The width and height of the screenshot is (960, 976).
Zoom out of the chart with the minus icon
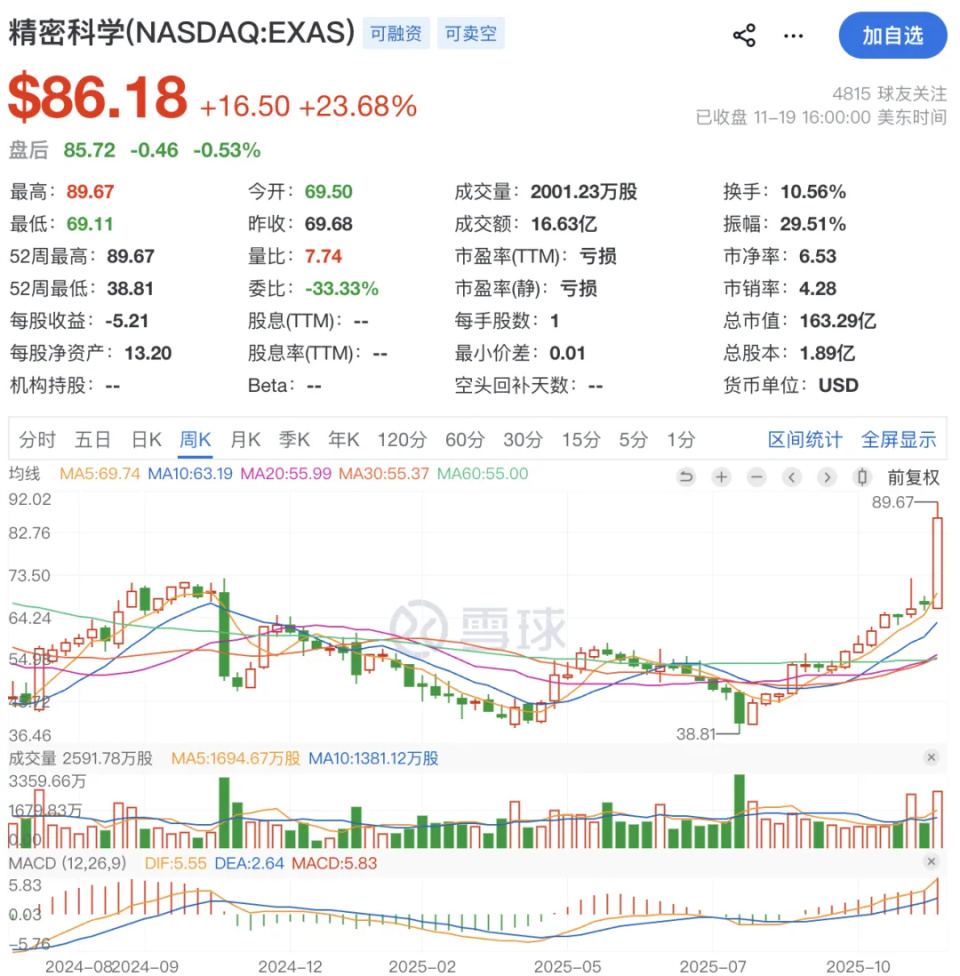tap(757, 478)
